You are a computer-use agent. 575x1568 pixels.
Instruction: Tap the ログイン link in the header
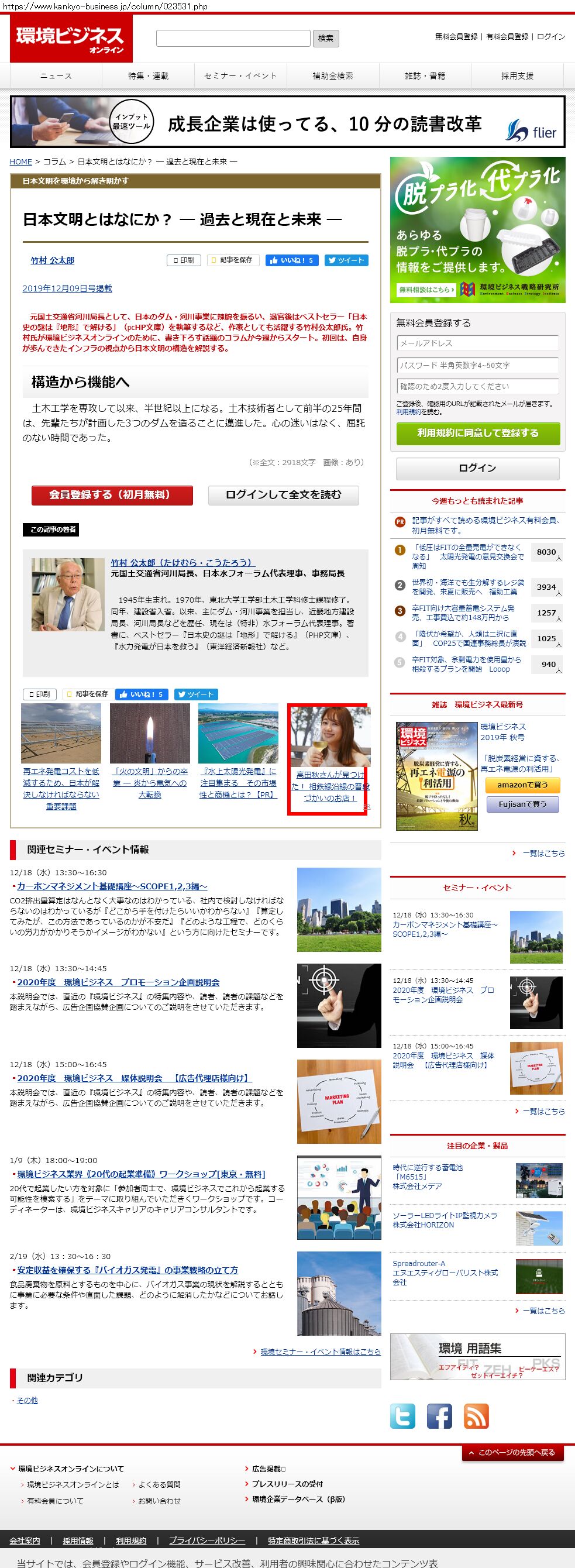(x=551, y=37)
